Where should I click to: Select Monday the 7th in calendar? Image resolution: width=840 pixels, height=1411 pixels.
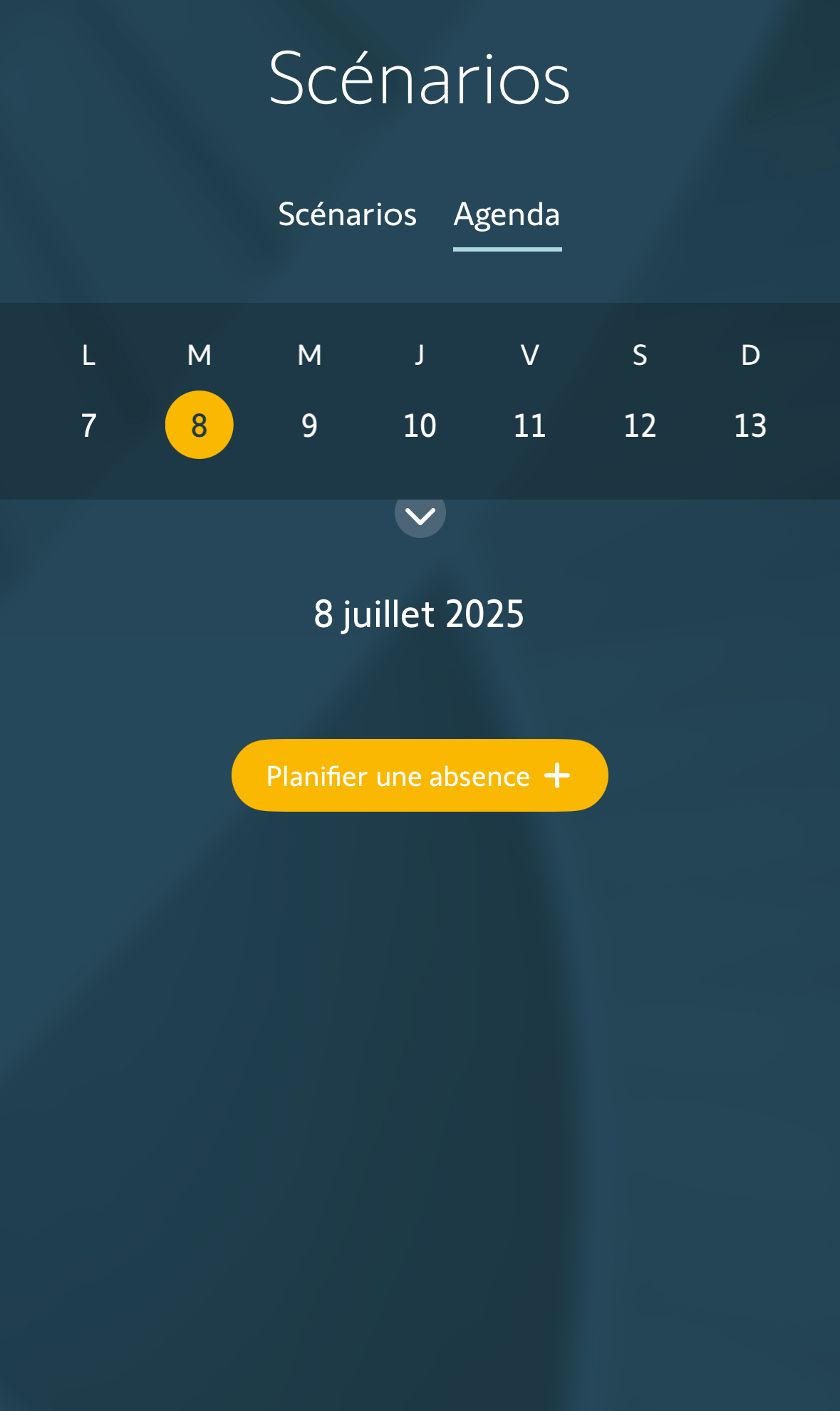[89, 425]
